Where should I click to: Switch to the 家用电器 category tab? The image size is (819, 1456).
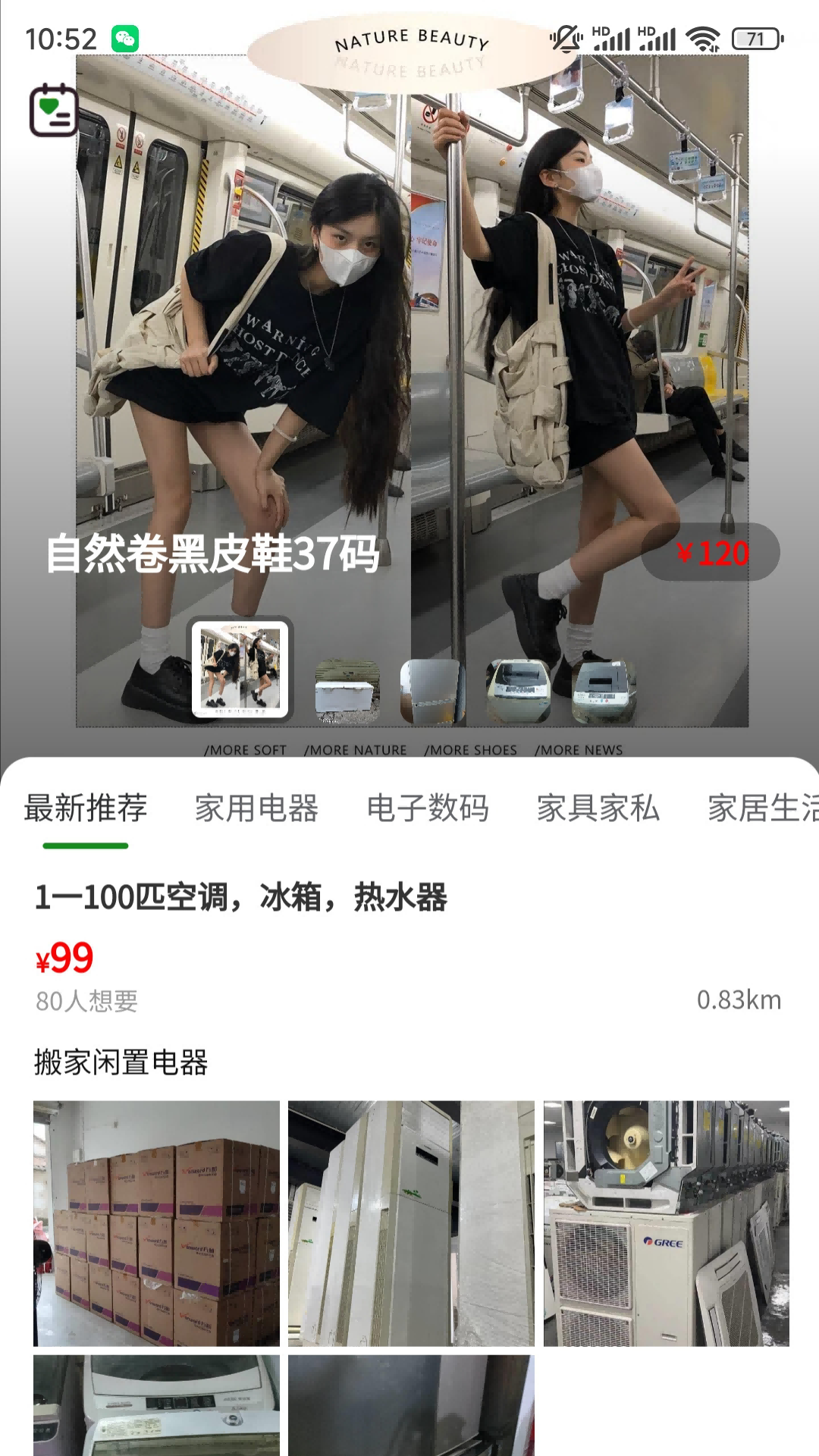click(x=255, y=809)
